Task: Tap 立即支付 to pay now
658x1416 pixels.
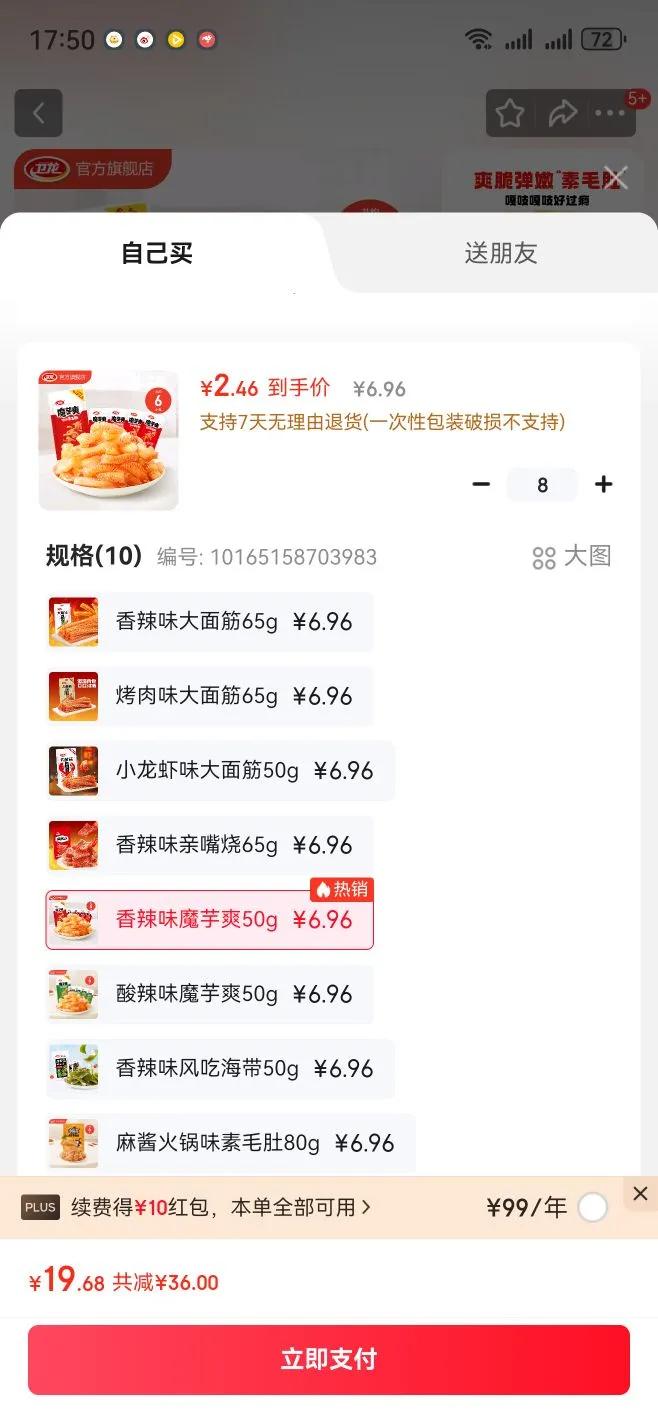Action: 329,1359
